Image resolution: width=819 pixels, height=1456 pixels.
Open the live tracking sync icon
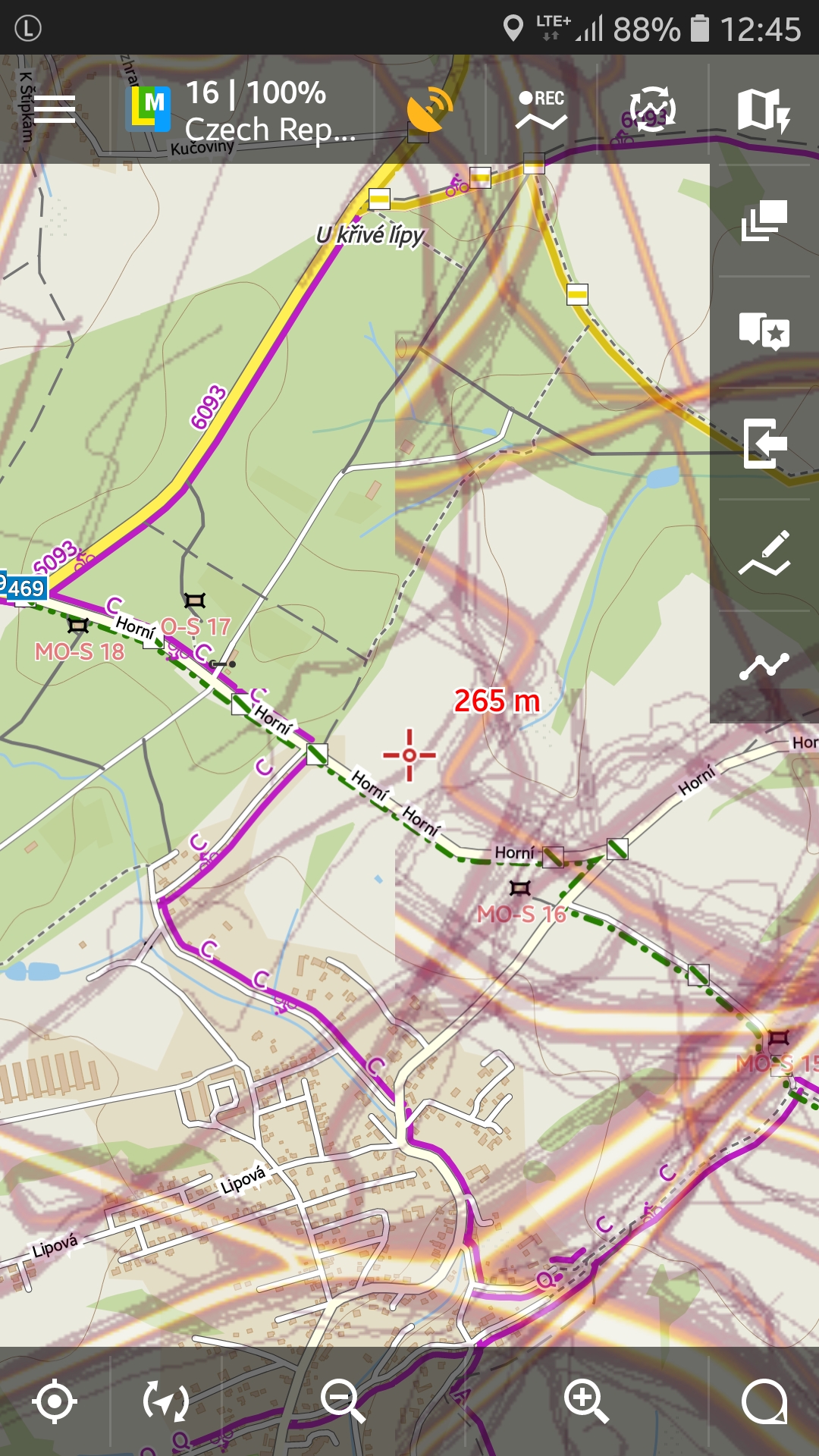pyautogui.click(x=652, y=111)
